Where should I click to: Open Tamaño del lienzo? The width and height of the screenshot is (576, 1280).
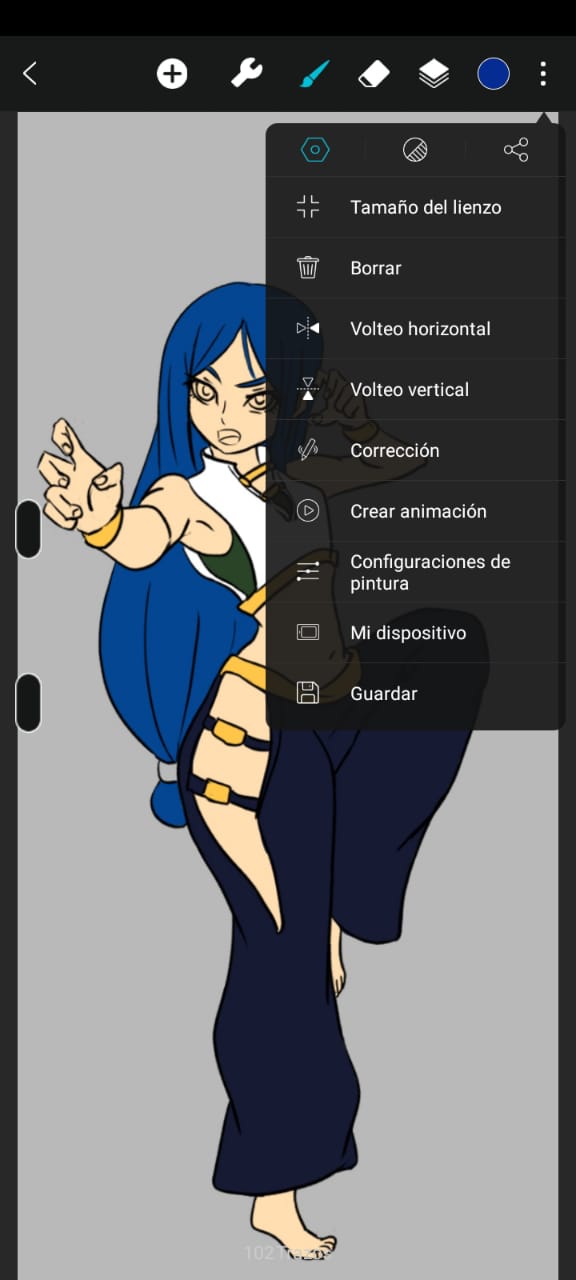click(415, 207)
